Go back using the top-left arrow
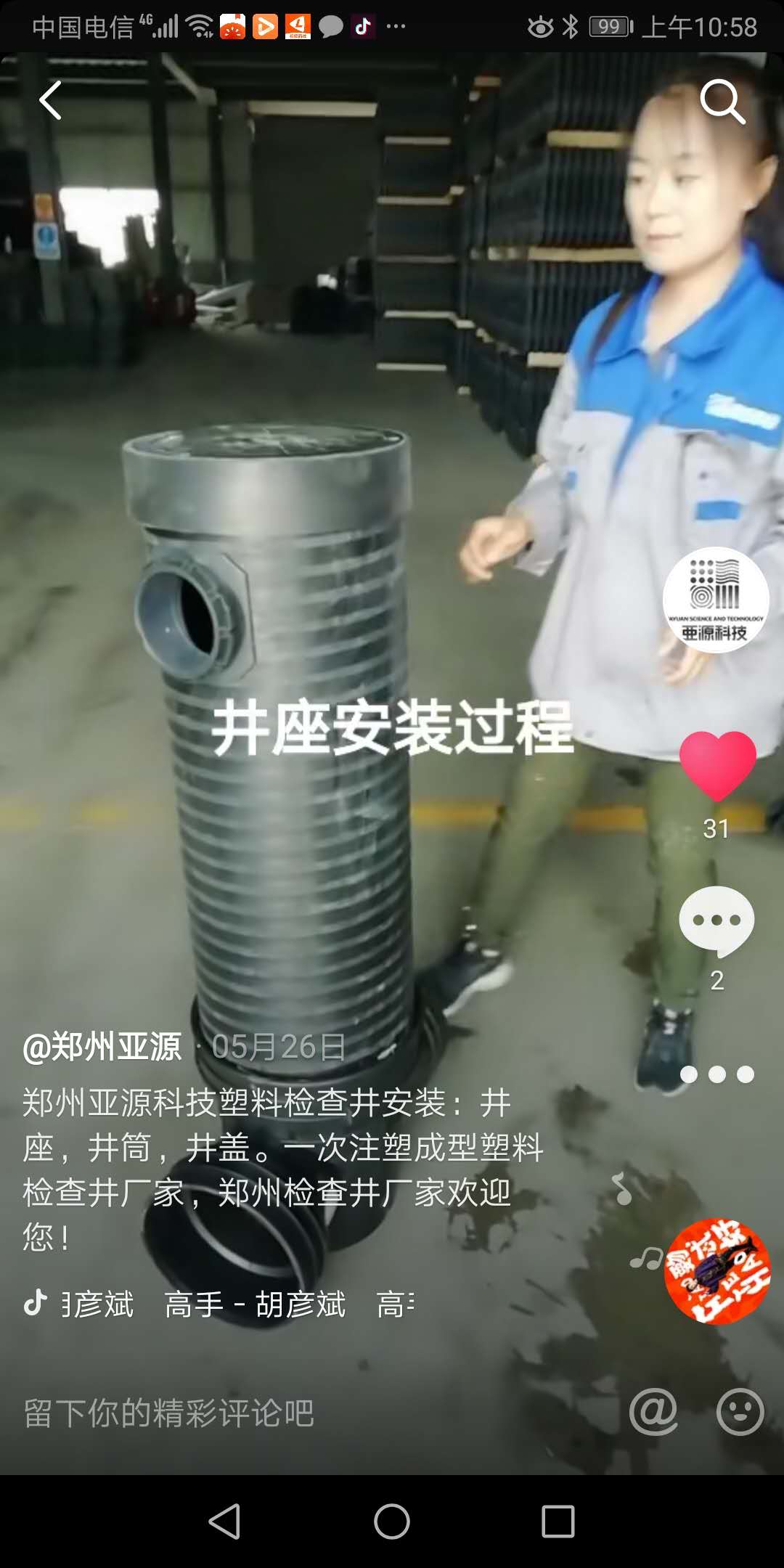Screen dimensions: 784x1568 [50, 100]
